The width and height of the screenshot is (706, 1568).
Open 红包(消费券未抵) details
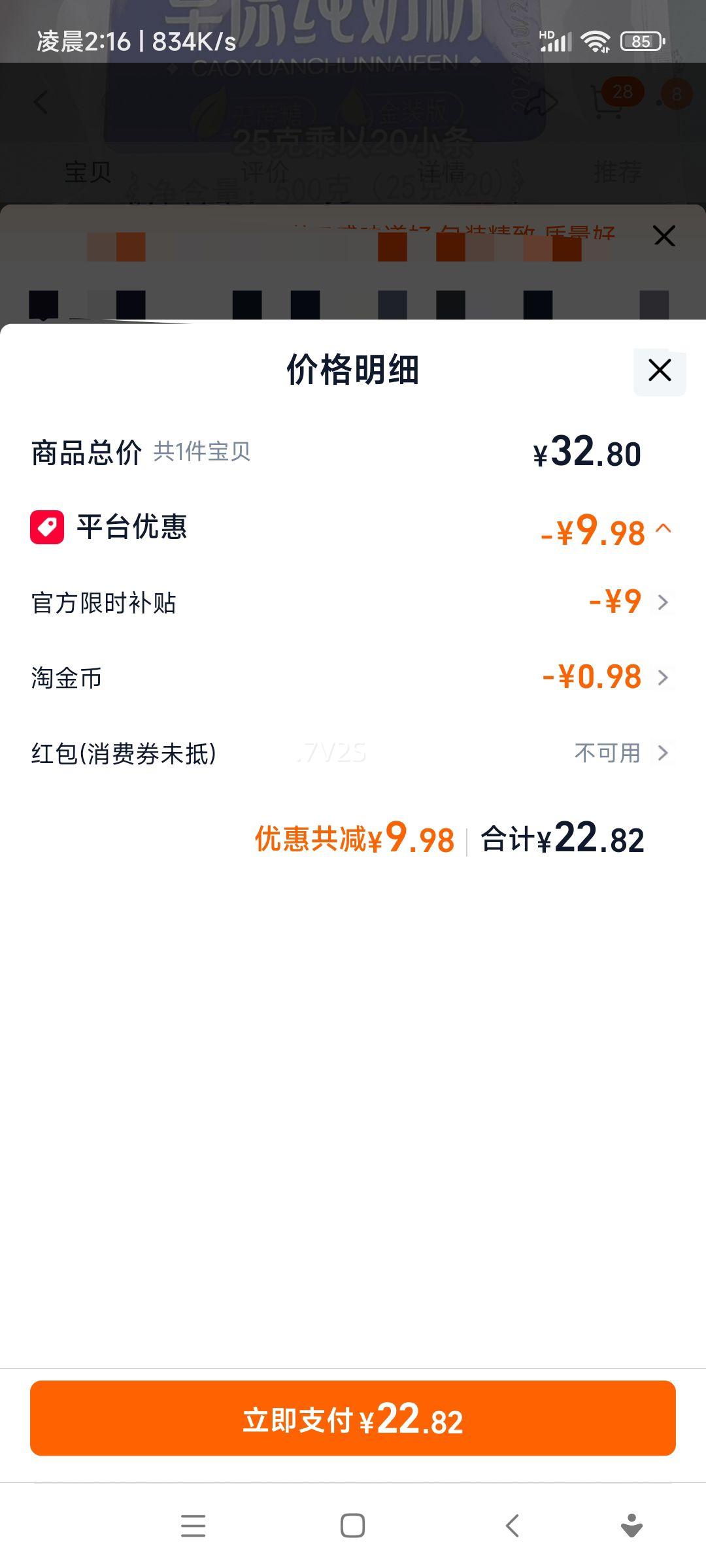click(664, 753)
